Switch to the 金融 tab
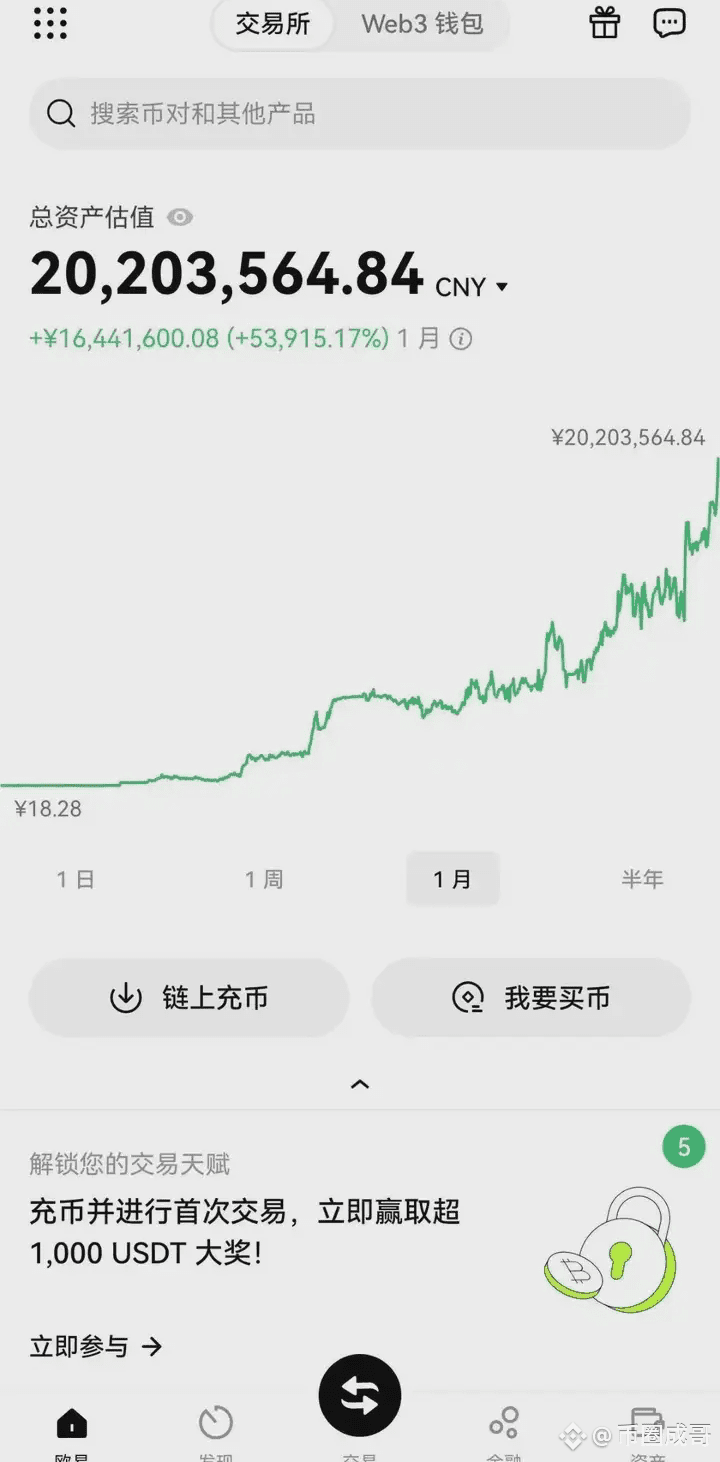The height and width of the screenshot is (1462, 720). (x=504, y=1432)
